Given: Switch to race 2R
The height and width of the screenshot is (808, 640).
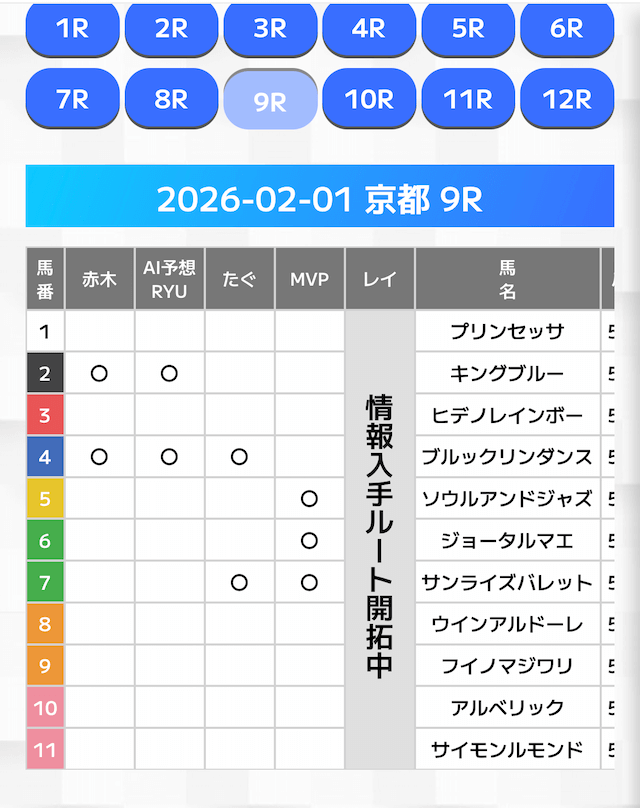Looking at the screenshot, I should (x=171, y=28).
